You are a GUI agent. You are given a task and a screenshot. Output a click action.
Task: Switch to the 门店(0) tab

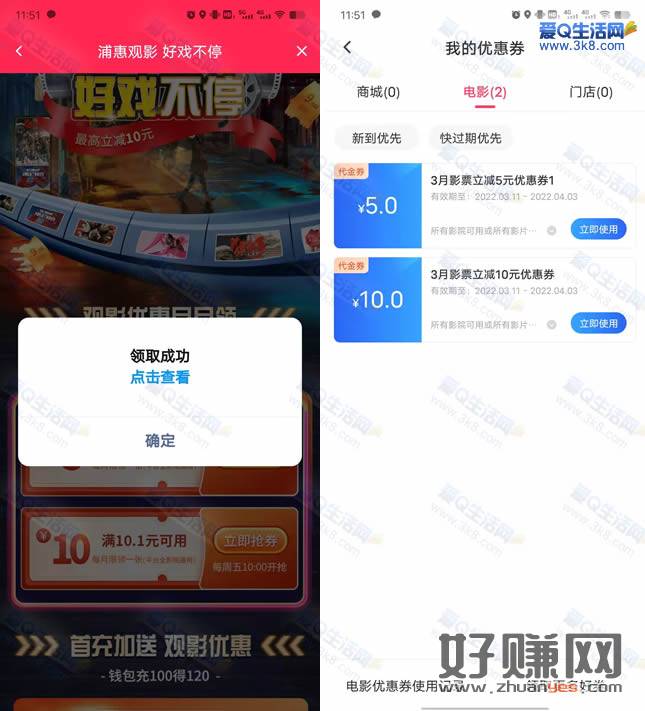click(590, 92)
